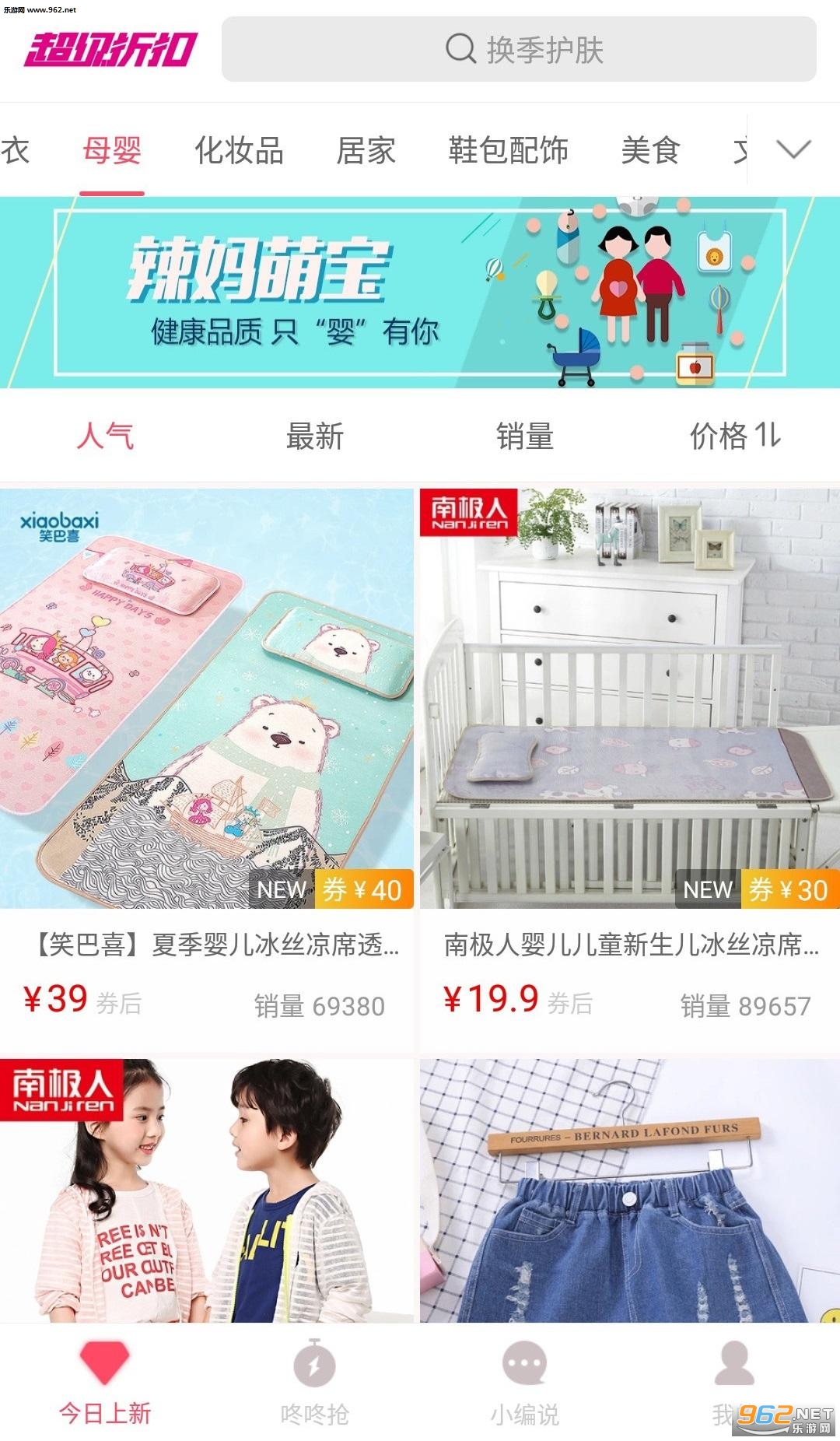Sort products by 人气
The width and height of the screenshot is (840, 1441).
coord(105,436)
